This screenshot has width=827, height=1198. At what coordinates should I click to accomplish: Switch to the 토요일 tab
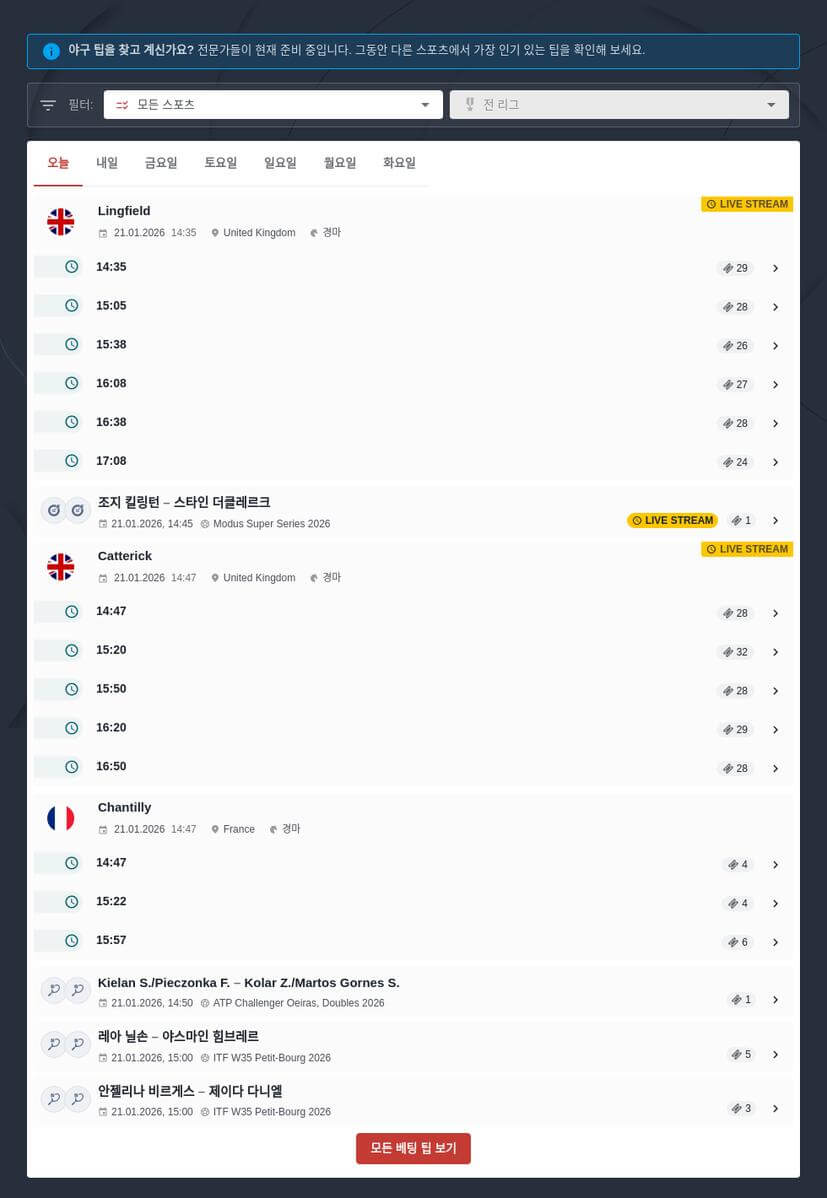pyautogui.click(x=220, y=162)
